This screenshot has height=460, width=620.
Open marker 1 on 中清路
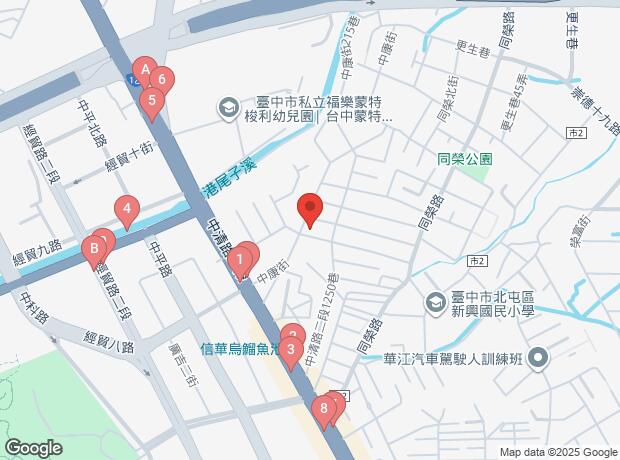point(239,263)
